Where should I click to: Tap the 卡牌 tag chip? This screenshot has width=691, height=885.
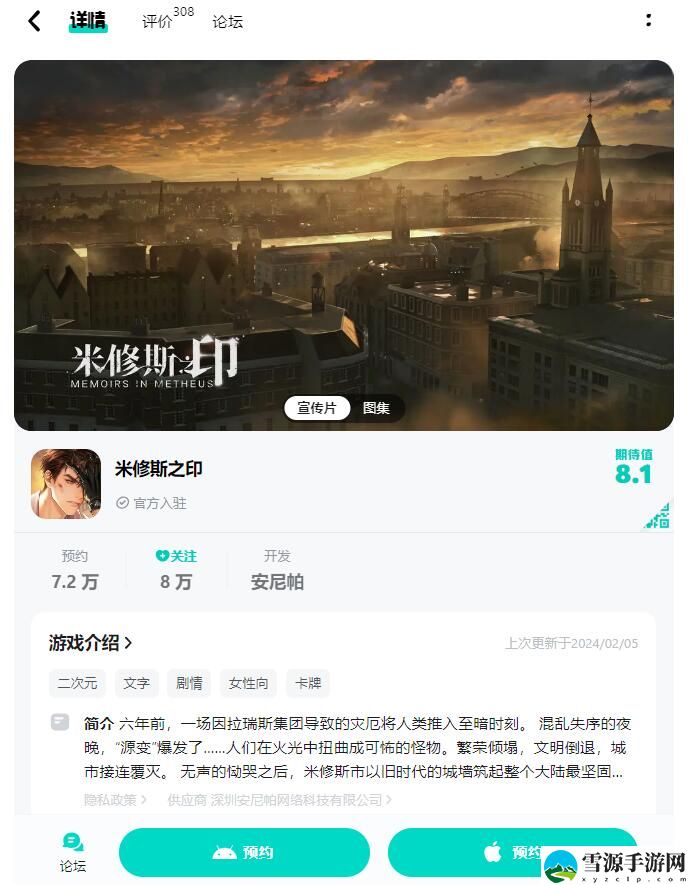click(308, 683)
